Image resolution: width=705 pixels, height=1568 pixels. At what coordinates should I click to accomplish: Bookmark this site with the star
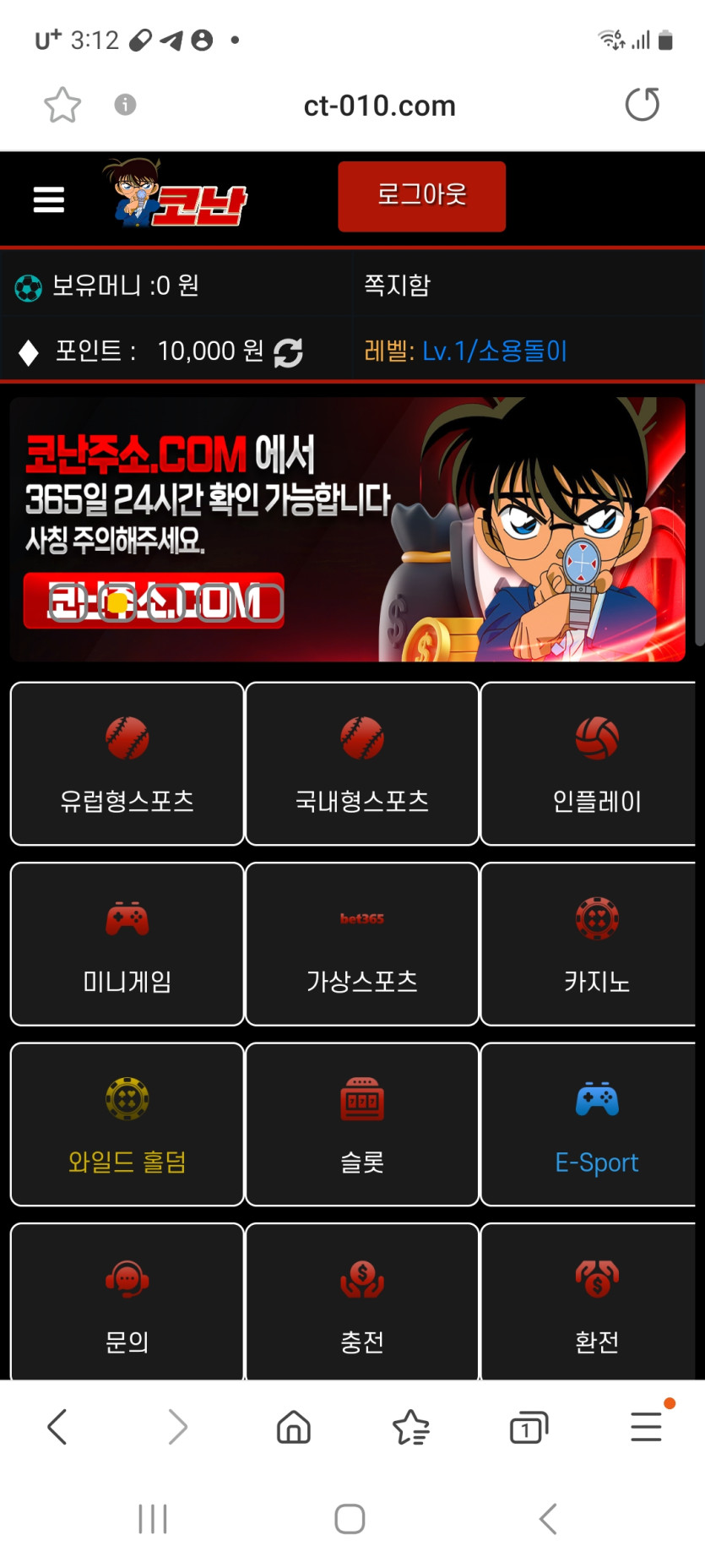click(62, 106)
